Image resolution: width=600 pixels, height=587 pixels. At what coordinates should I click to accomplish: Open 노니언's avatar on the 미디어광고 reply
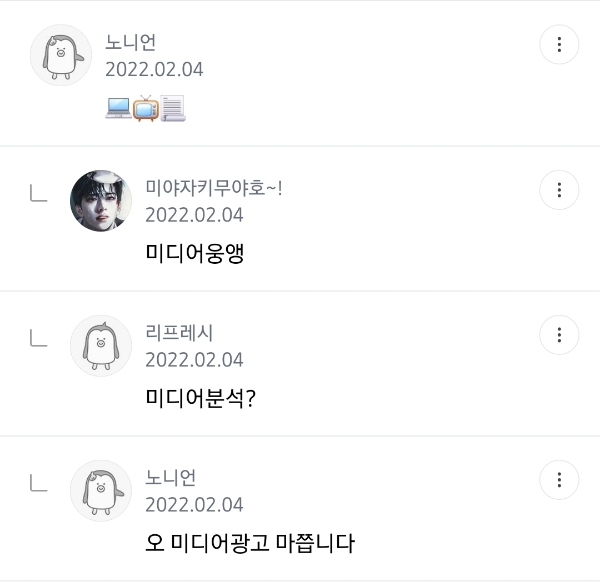pyautogui.click(x=101, y=490)
